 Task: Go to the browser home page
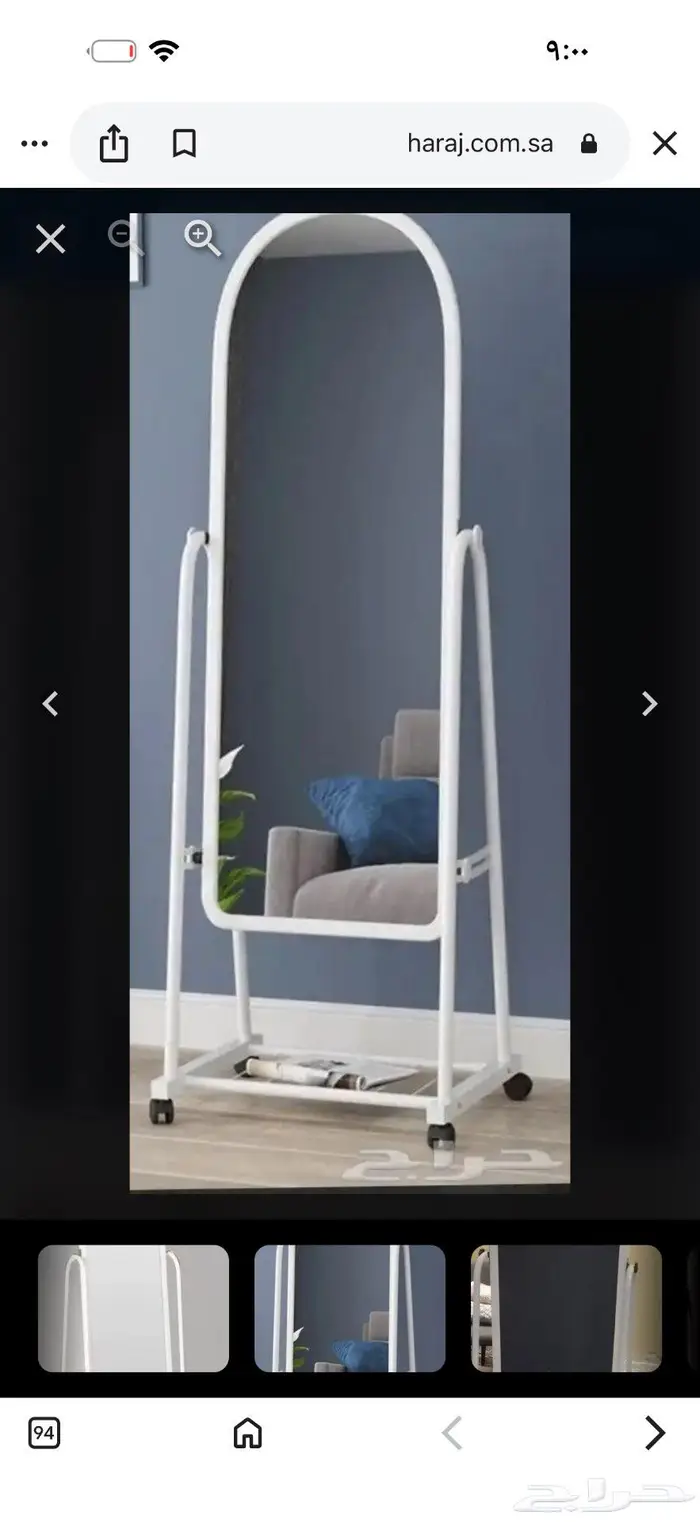coord(247,1433)
